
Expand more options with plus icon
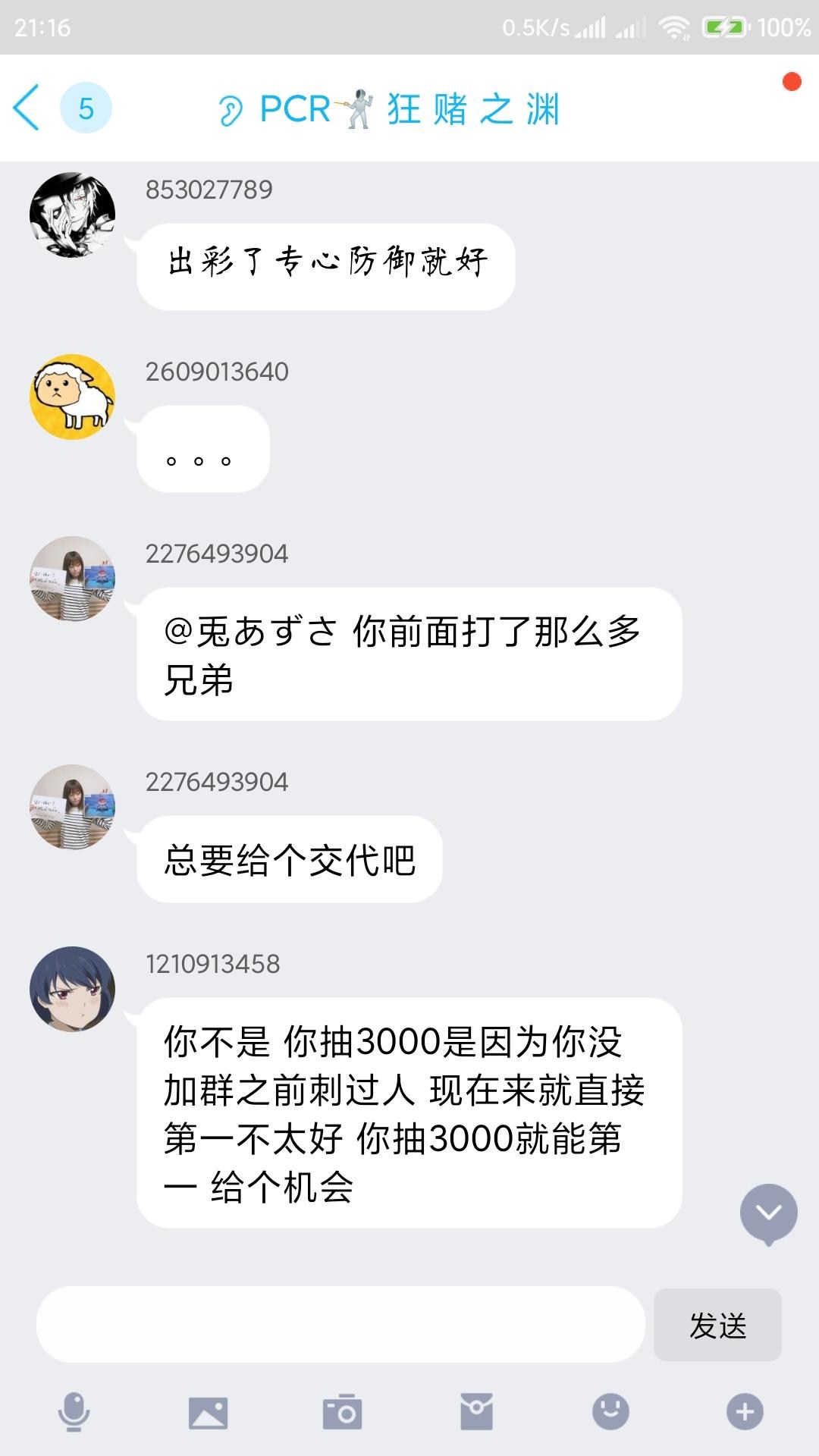[745, 1412]
